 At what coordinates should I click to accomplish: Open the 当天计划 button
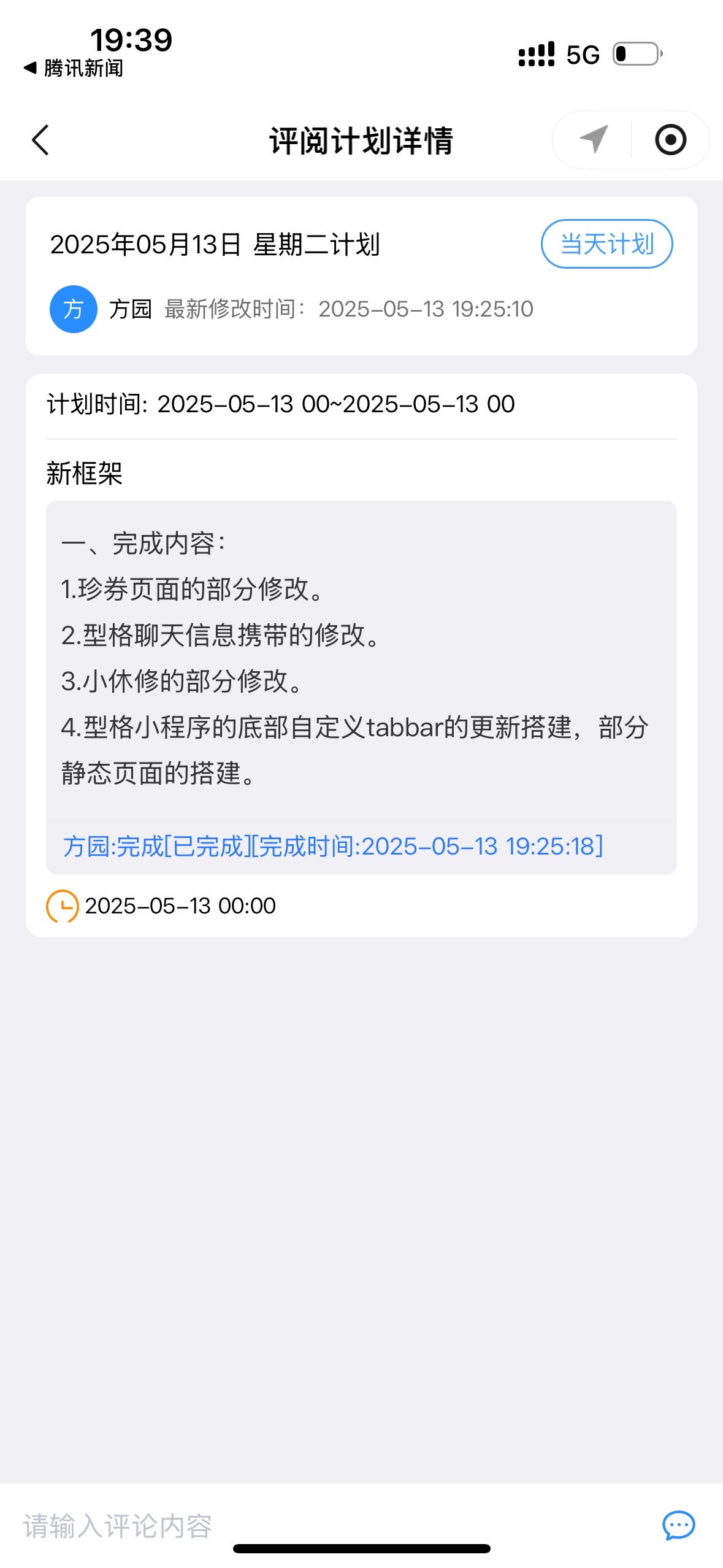tap(606, 244)
